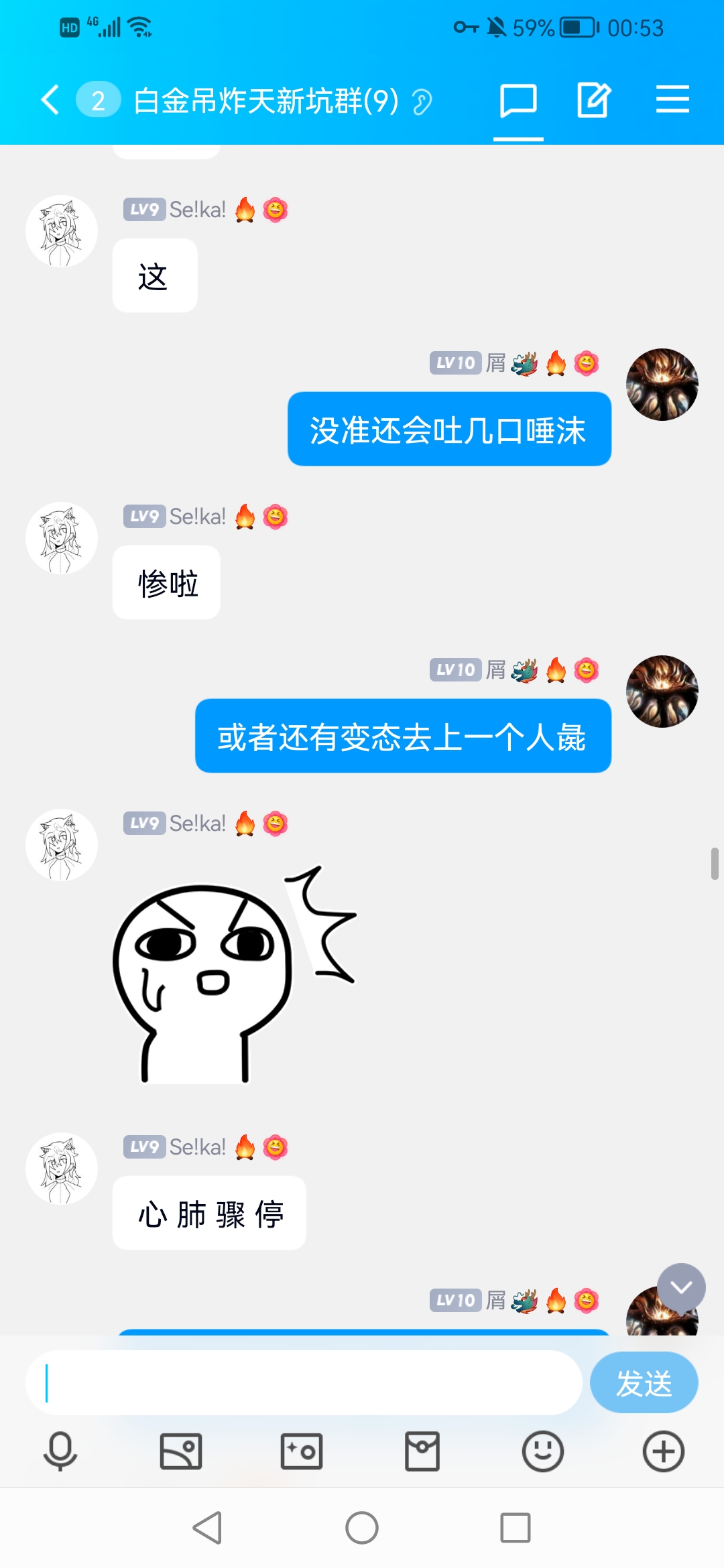This screenshot has height=1568, width=724.
Task: Focus the message input field
Action: [303, 1383]
